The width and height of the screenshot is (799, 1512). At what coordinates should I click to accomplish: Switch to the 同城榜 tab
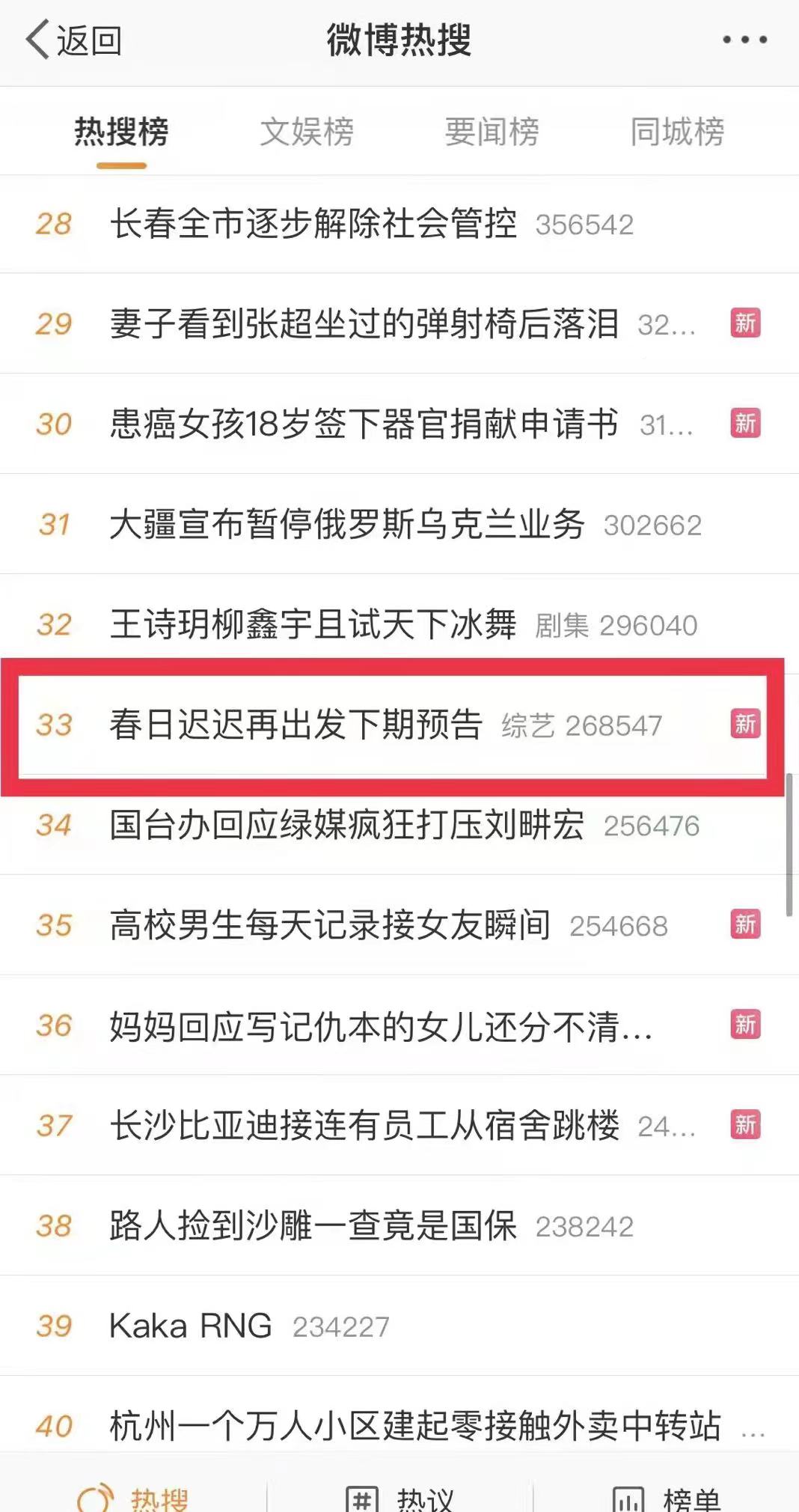coord(677,132)
